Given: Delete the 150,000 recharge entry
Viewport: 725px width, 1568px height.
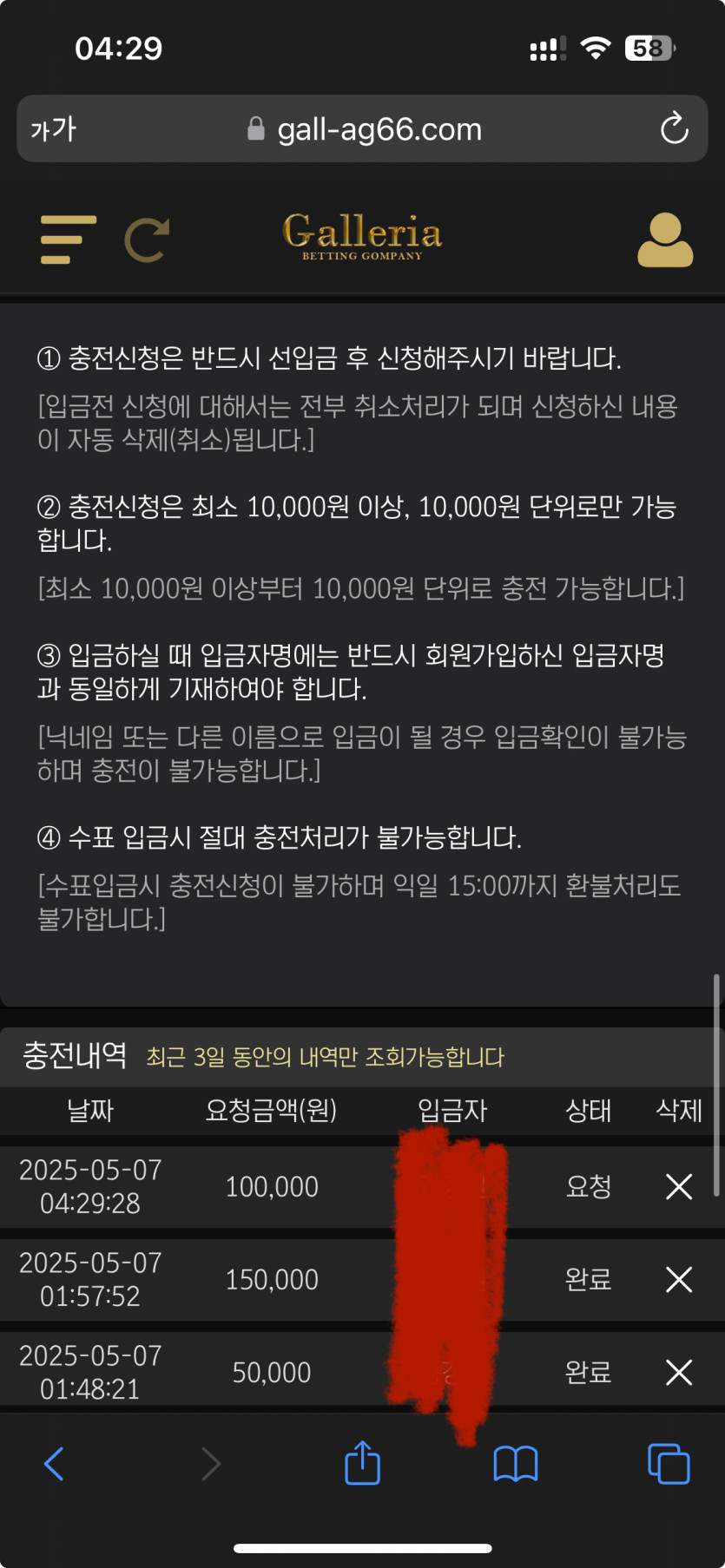Looking at the screenshot, I should (678, 1279).
